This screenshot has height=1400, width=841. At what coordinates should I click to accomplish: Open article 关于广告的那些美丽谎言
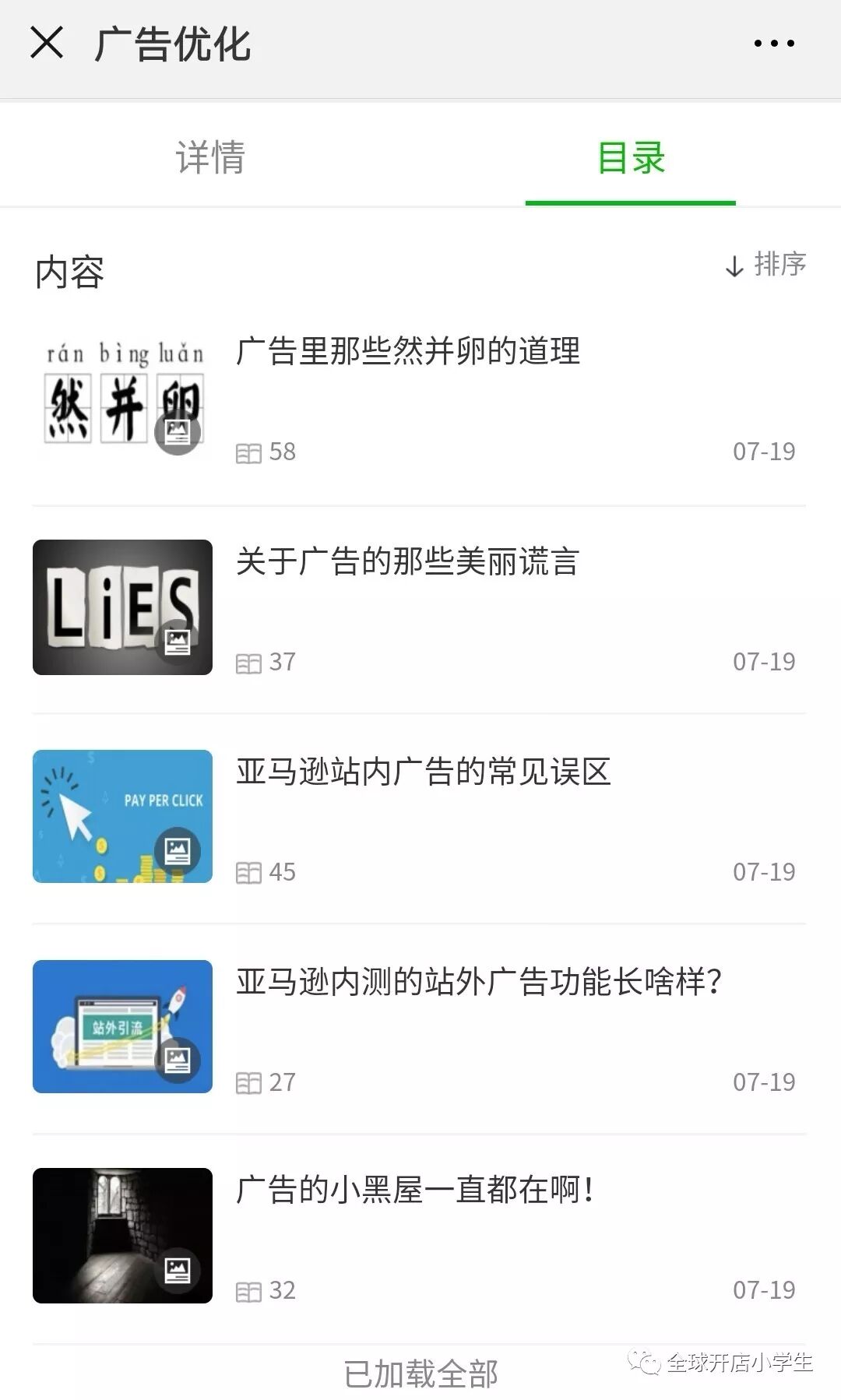(408, 561)
